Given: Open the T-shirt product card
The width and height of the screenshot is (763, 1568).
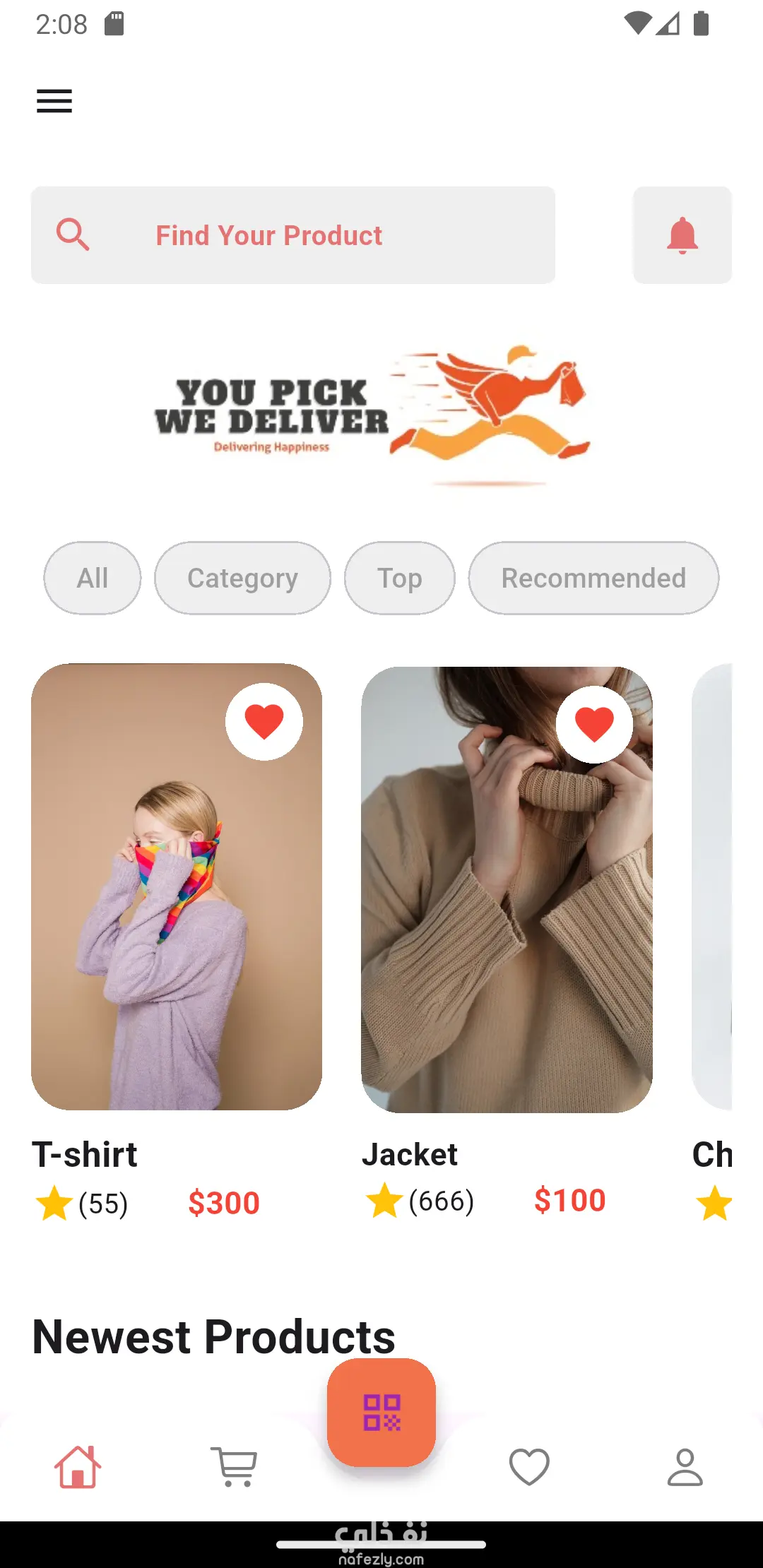Looking at the screenshot, I should pyautogui.click(x=177, y=918).
